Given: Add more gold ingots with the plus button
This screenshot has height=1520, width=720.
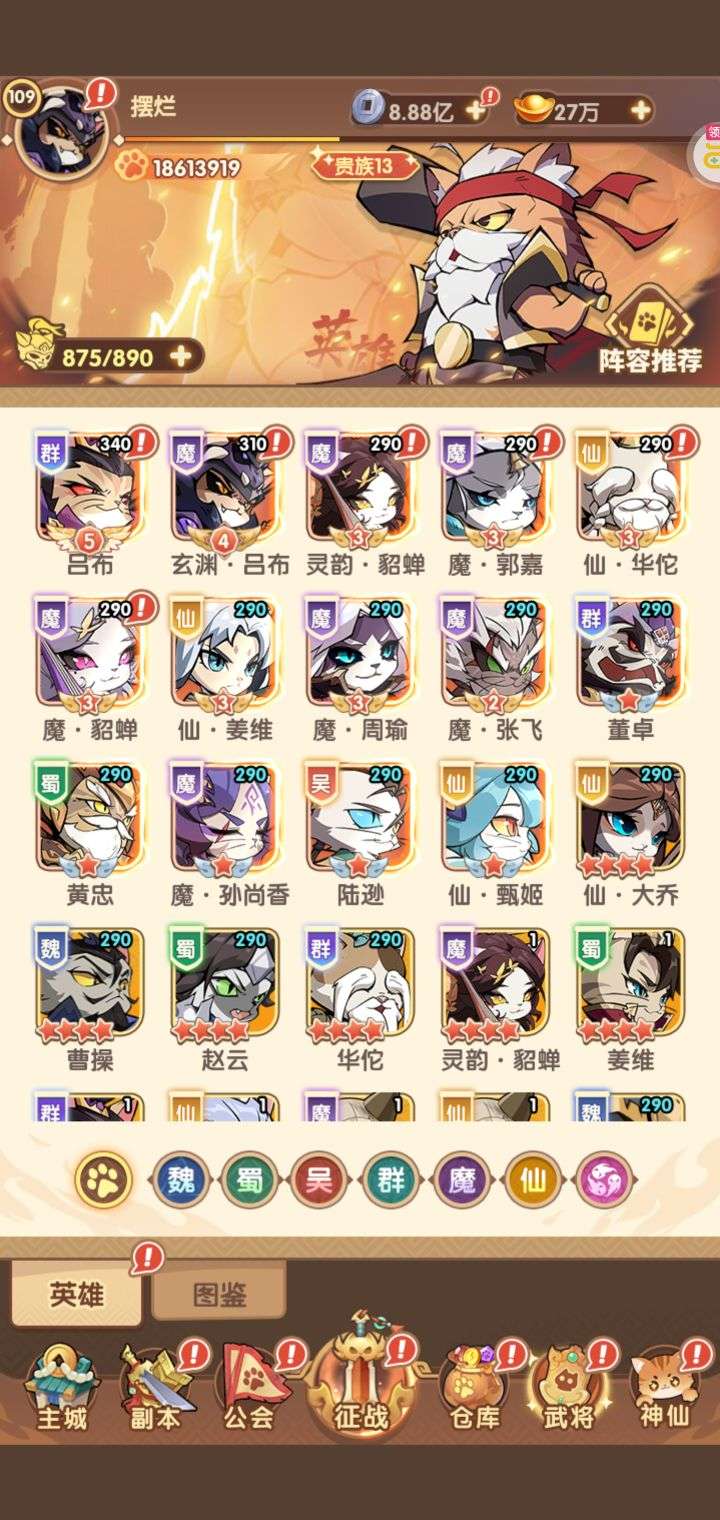Looking at the screenshot, I should (640, 111).
